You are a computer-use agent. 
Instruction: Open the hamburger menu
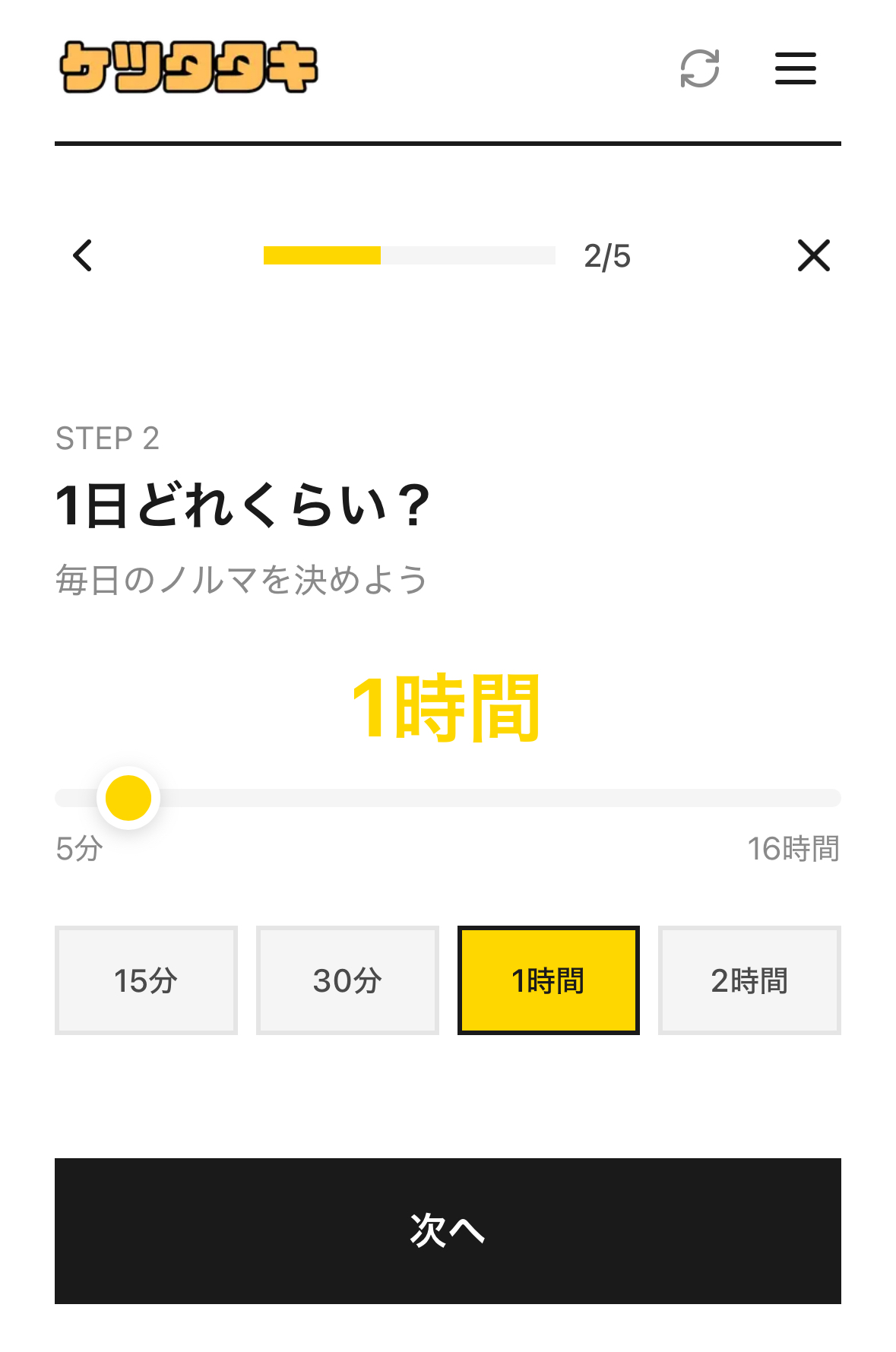click(x=795, y=68)
